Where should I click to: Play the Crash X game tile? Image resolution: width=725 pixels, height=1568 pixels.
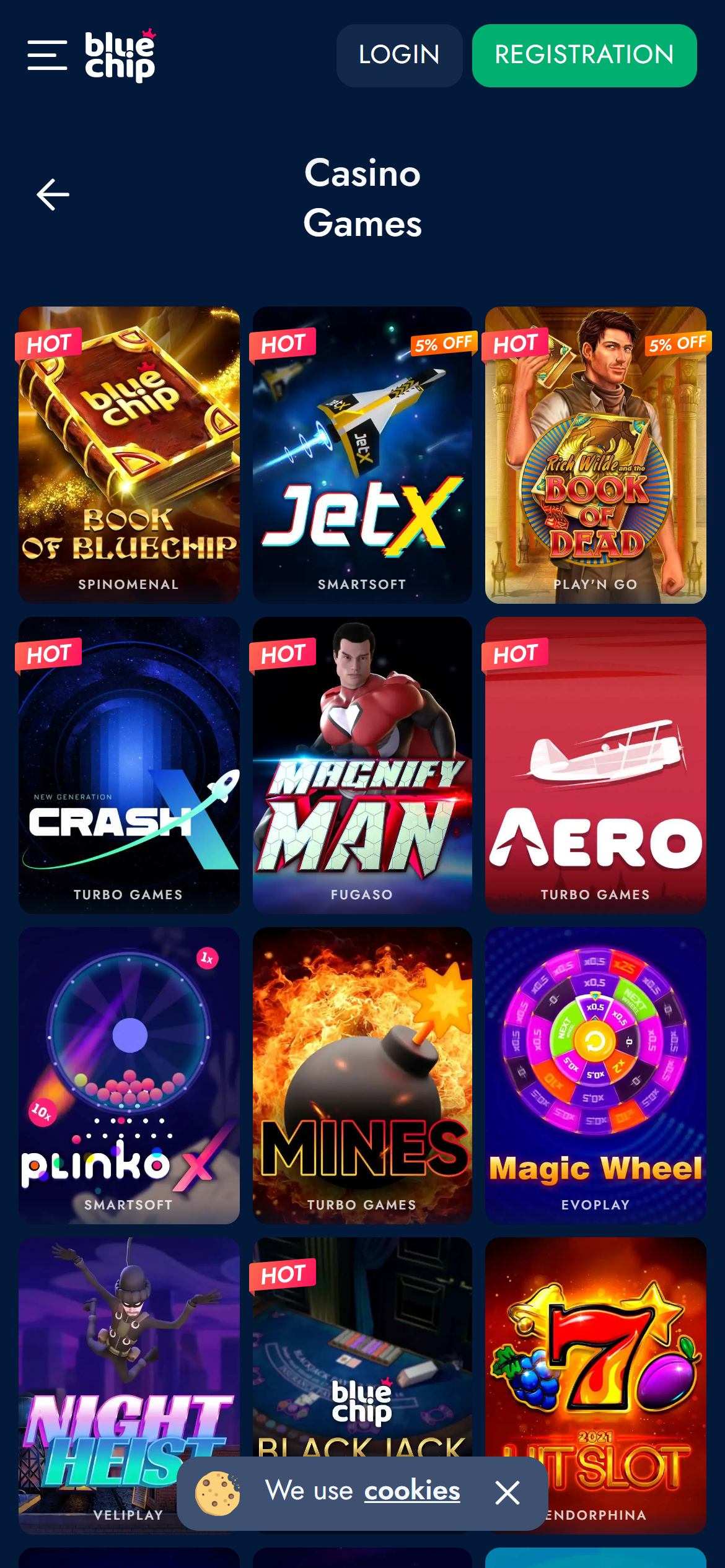(x=129, y=765)
